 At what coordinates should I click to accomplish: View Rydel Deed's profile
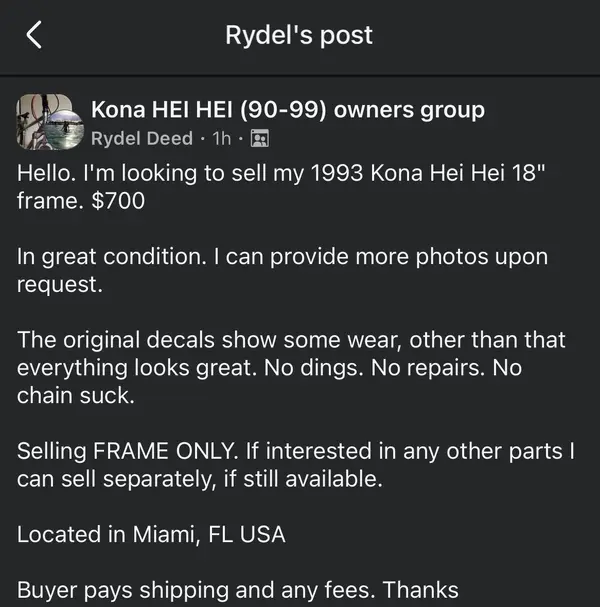click(x=141, y=138)
